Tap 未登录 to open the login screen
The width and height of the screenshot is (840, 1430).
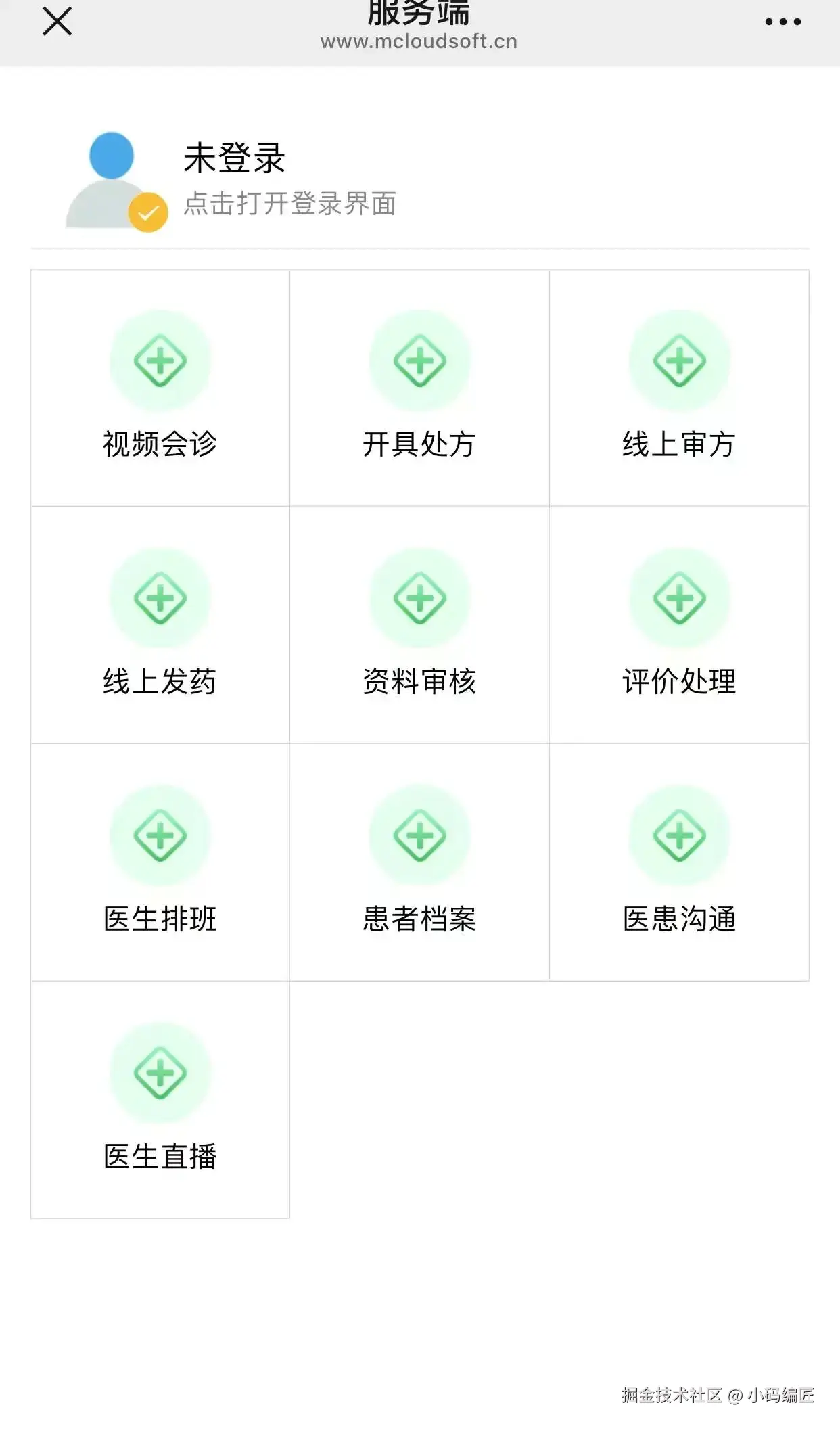point(234,160)
